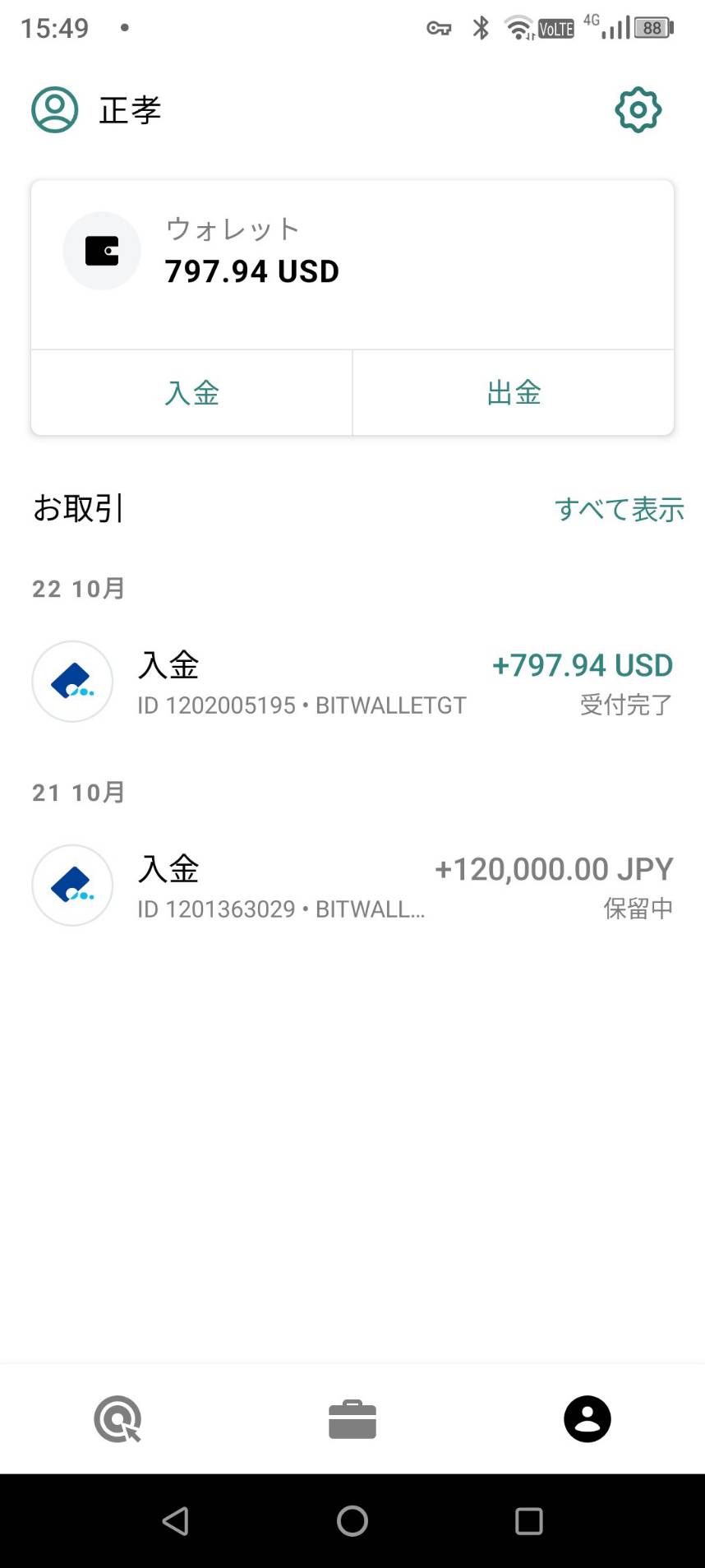Go to the system home screen
The height and width of the screenshot is (1568, 705).
click(x=352, y=1521)
